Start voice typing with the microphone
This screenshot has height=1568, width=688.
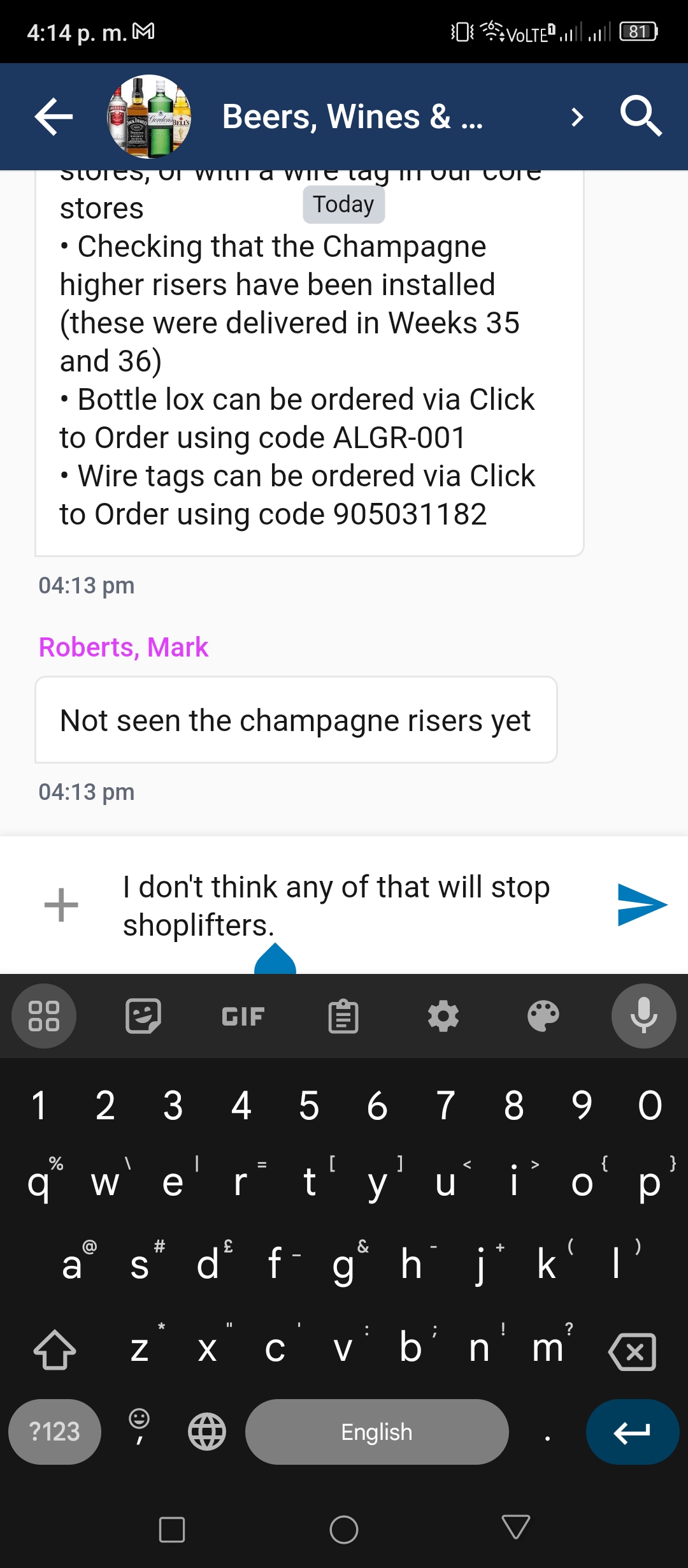pyautogui.click(x=643, y=1016)
